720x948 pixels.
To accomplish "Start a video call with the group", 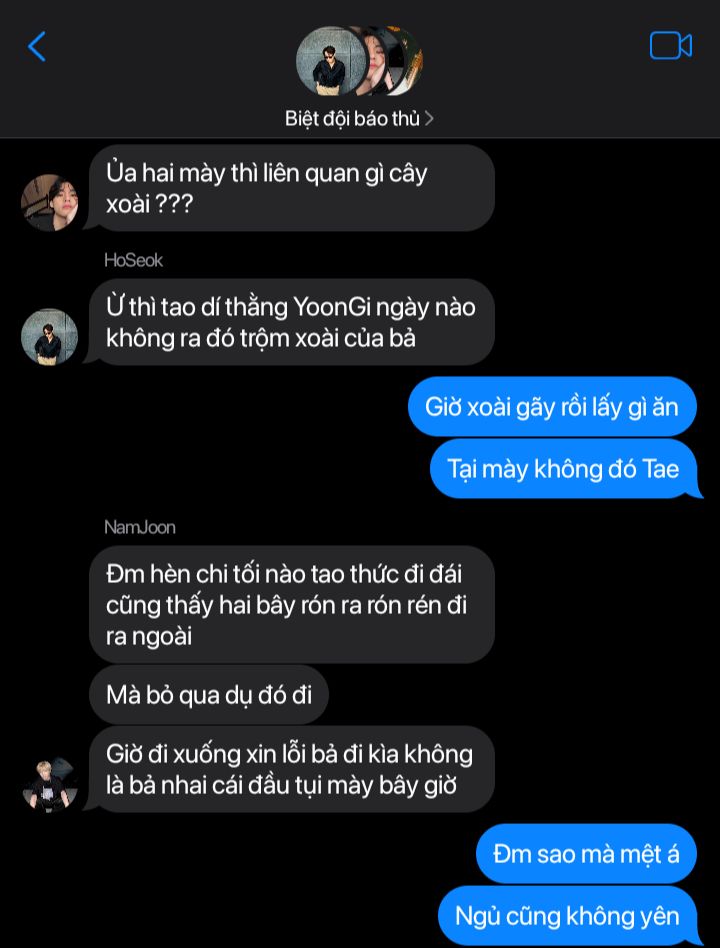I will click(x=670, y=46).
